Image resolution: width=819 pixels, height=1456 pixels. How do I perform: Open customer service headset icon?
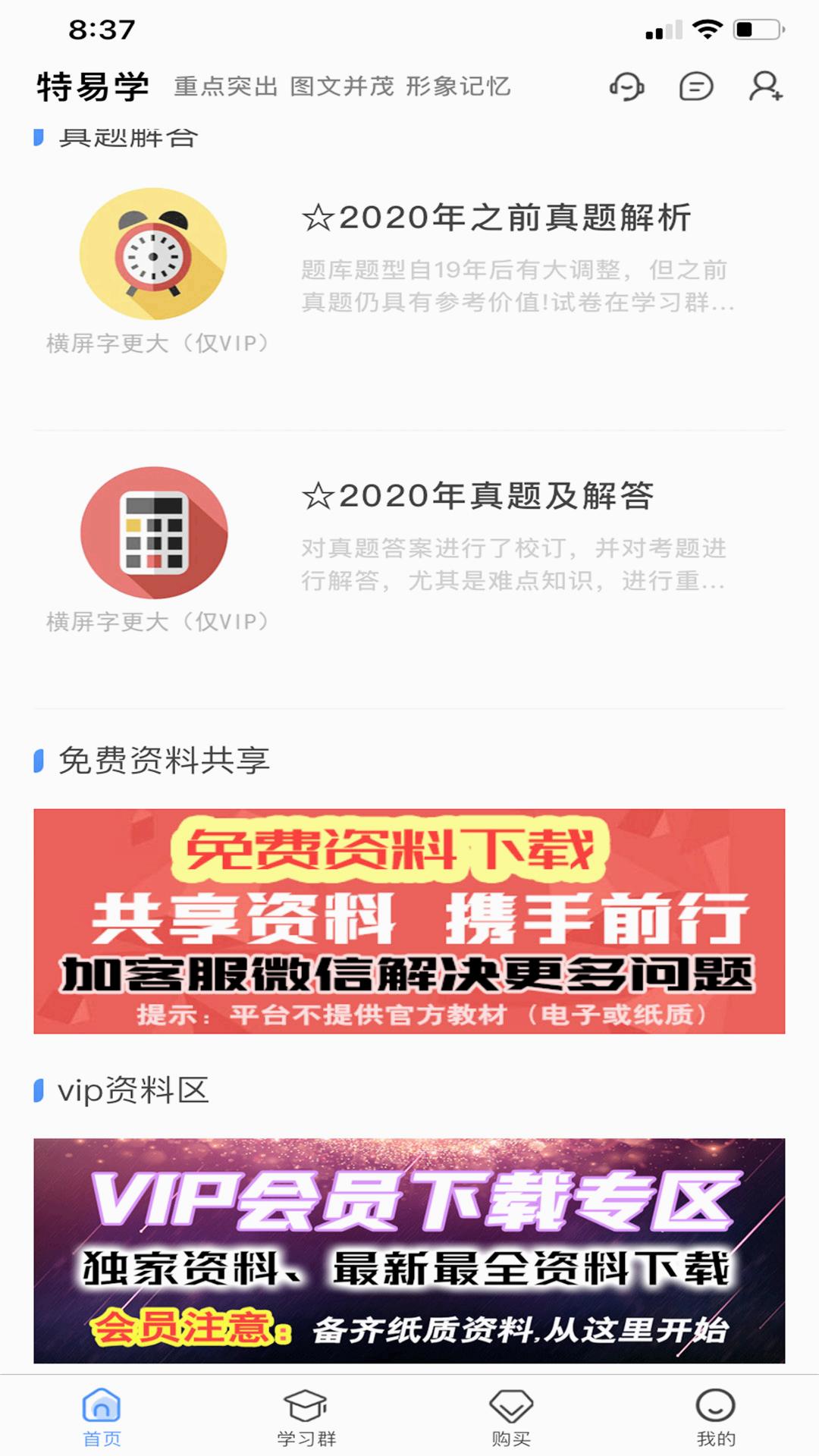coord(626,86)
